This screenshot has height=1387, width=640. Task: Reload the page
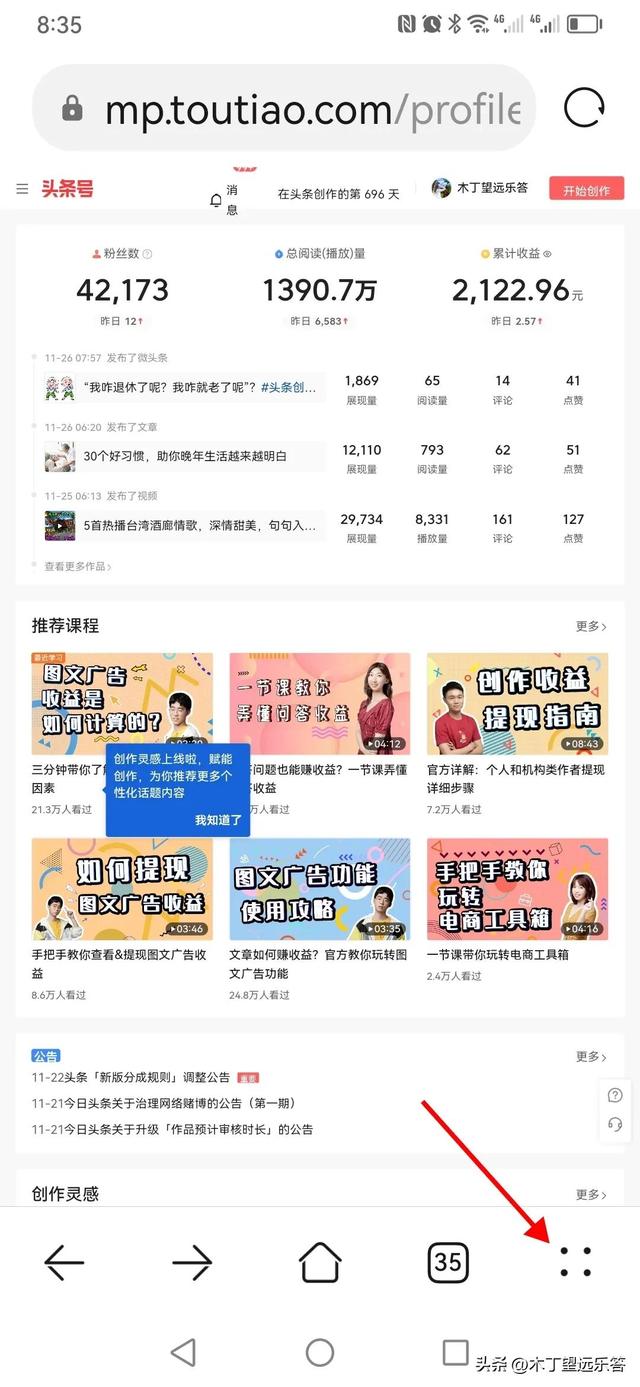pos(584,108)
